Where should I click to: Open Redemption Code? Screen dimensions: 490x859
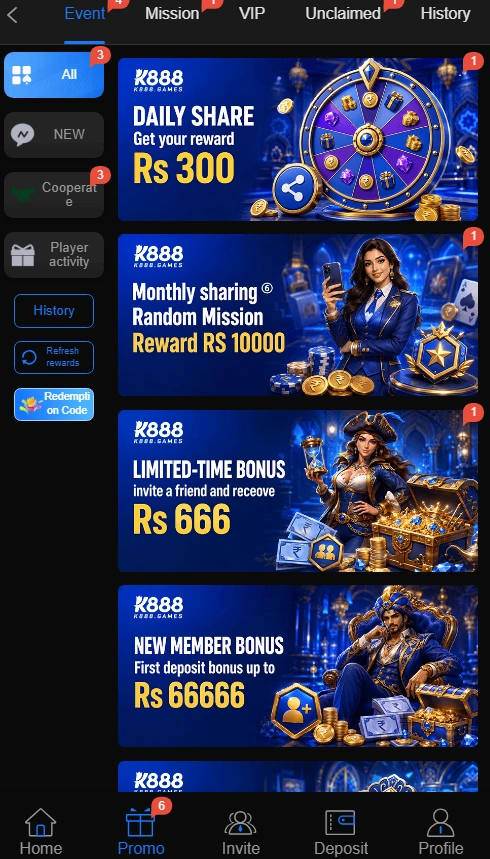(x=54, y=404)
